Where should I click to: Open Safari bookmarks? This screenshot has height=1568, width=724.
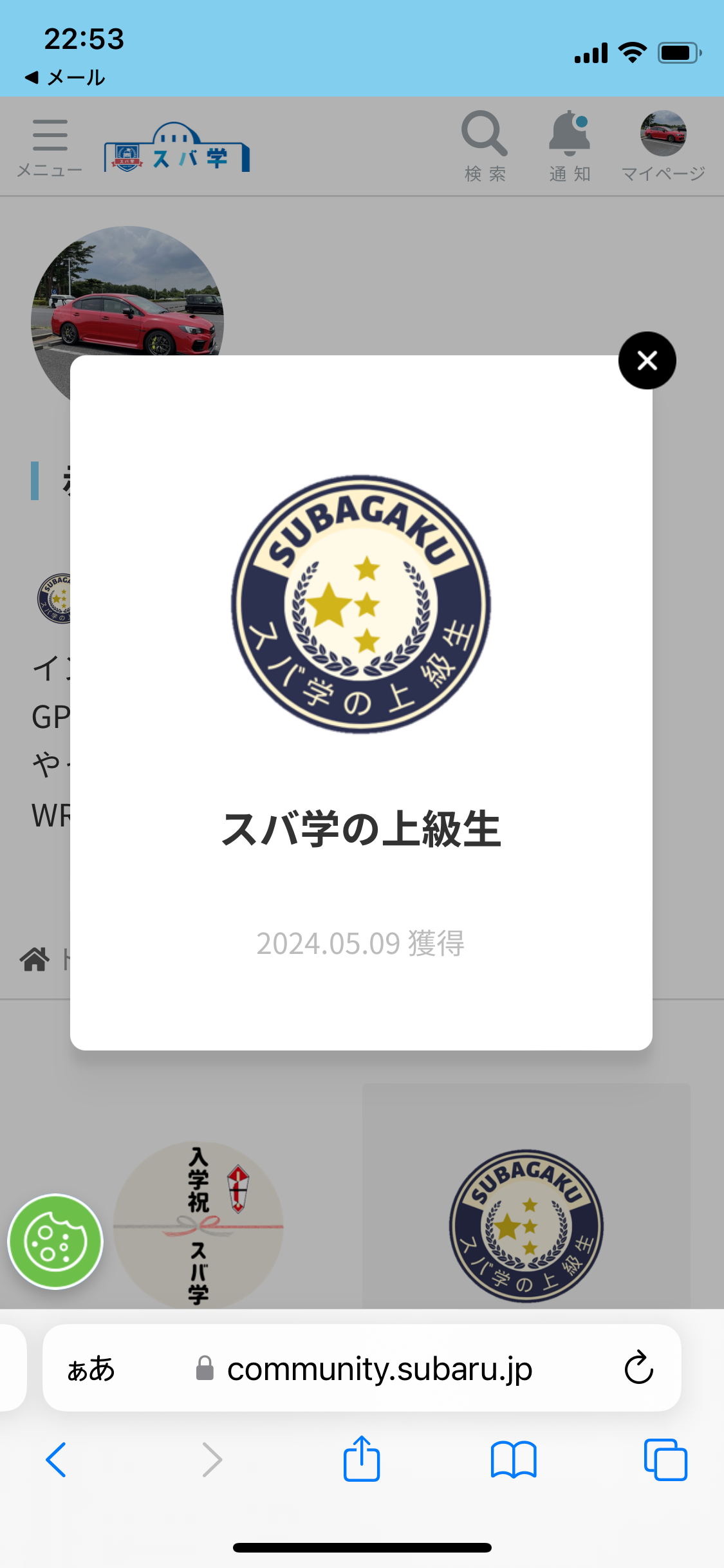tap(513, 1459)
